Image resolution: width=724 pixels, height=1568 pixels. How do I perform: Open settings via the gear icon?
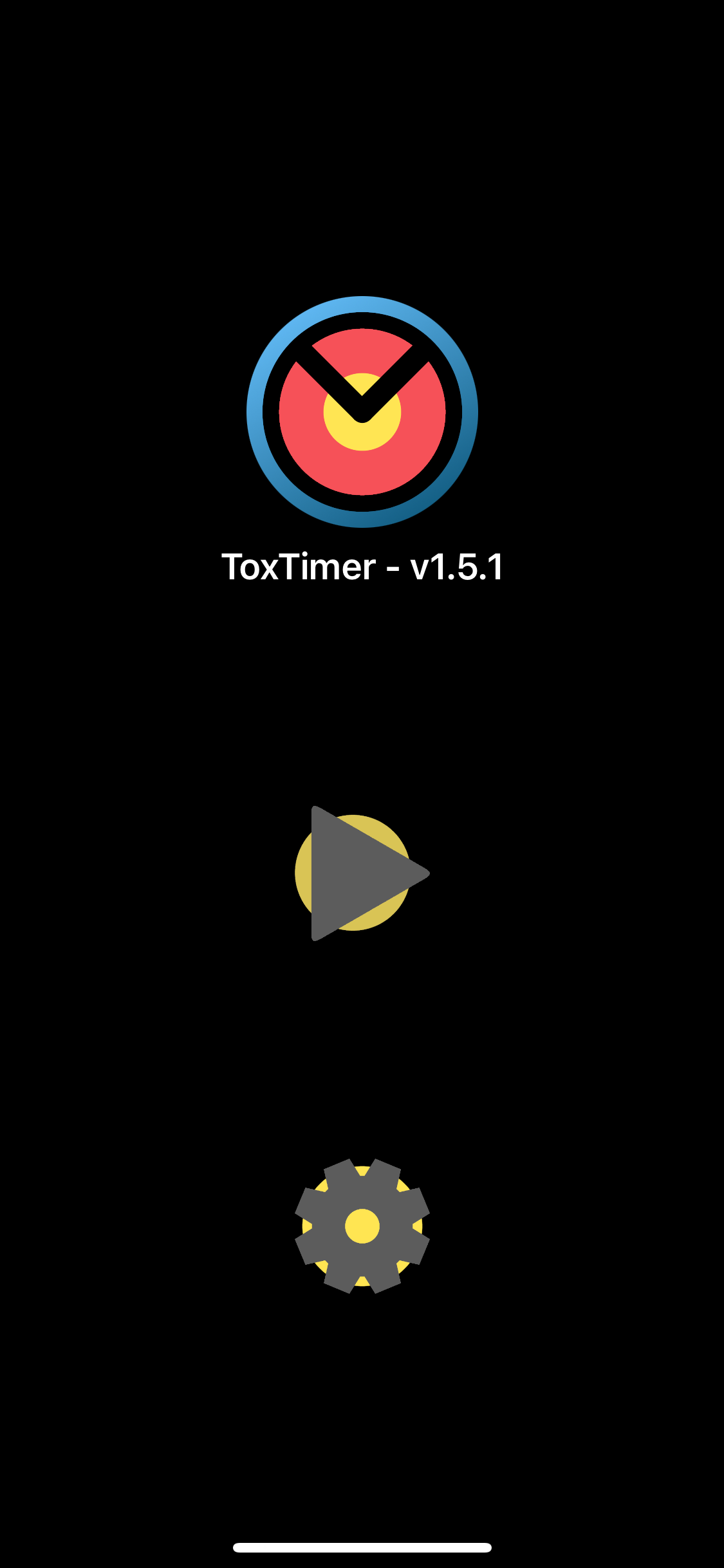tap(362, 1226)
